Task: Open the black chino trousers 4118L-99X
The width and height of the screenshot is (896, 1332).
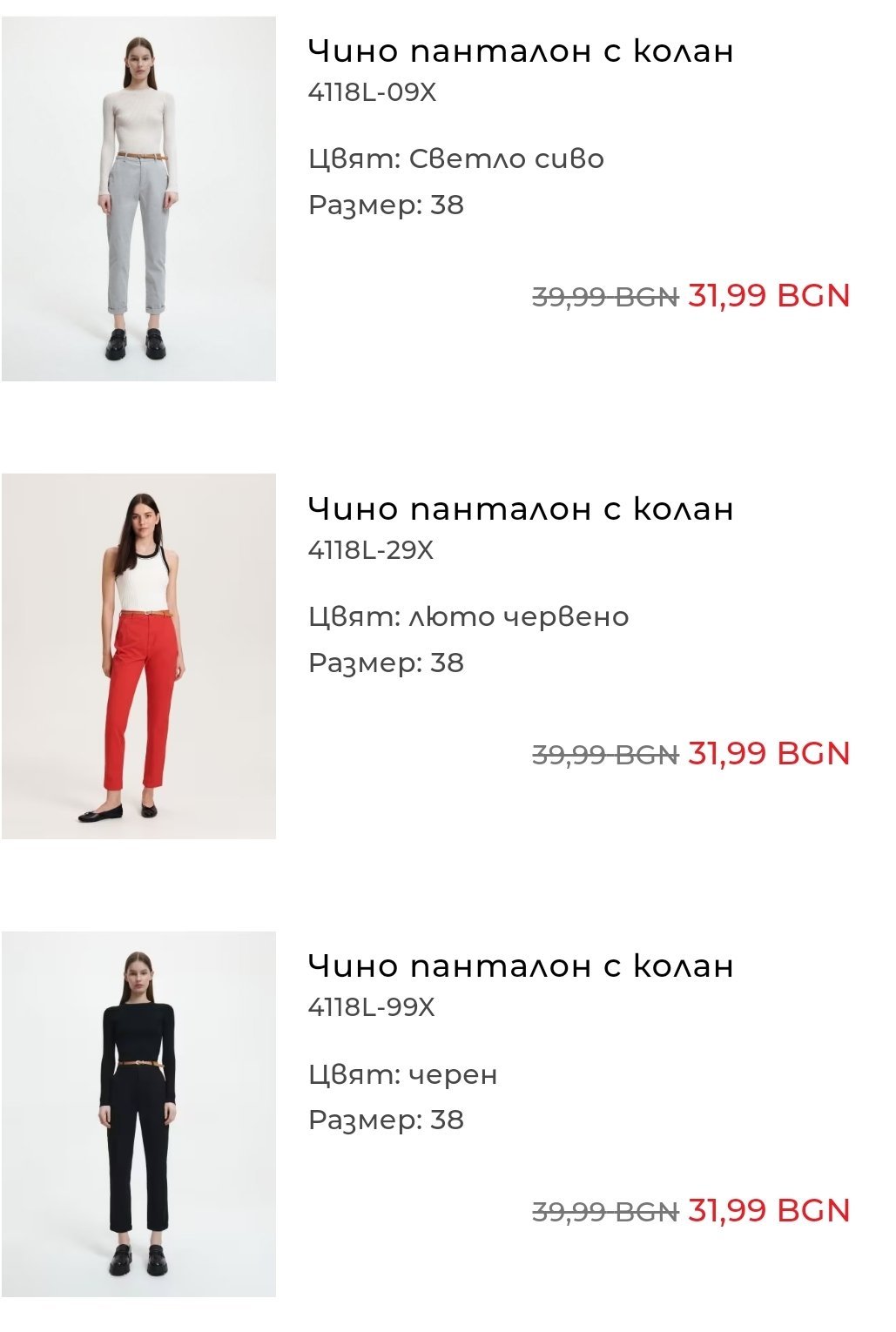Action: 520,965
